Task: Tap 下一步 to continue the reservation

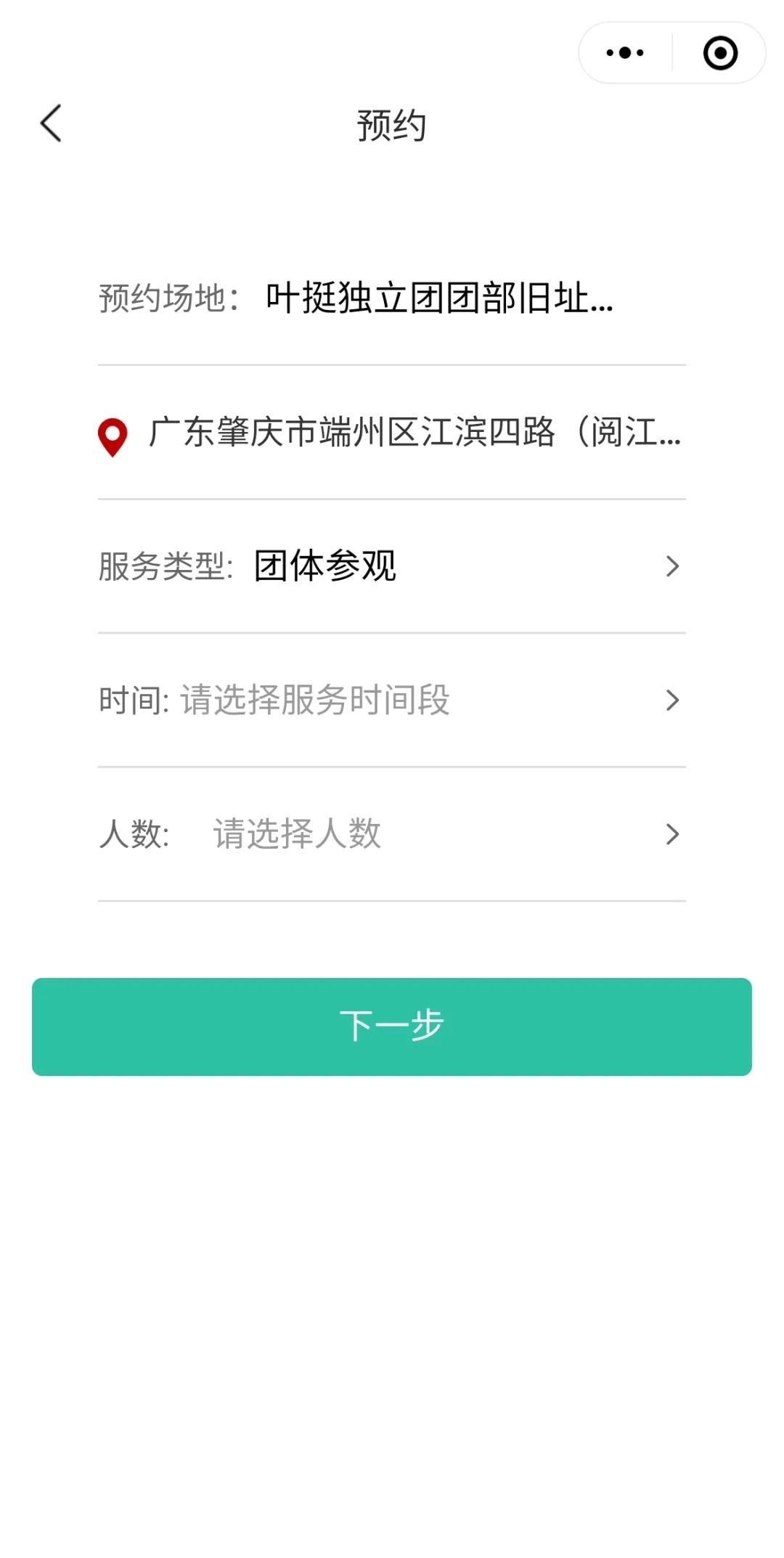Action: click(x=392, y=1027)
